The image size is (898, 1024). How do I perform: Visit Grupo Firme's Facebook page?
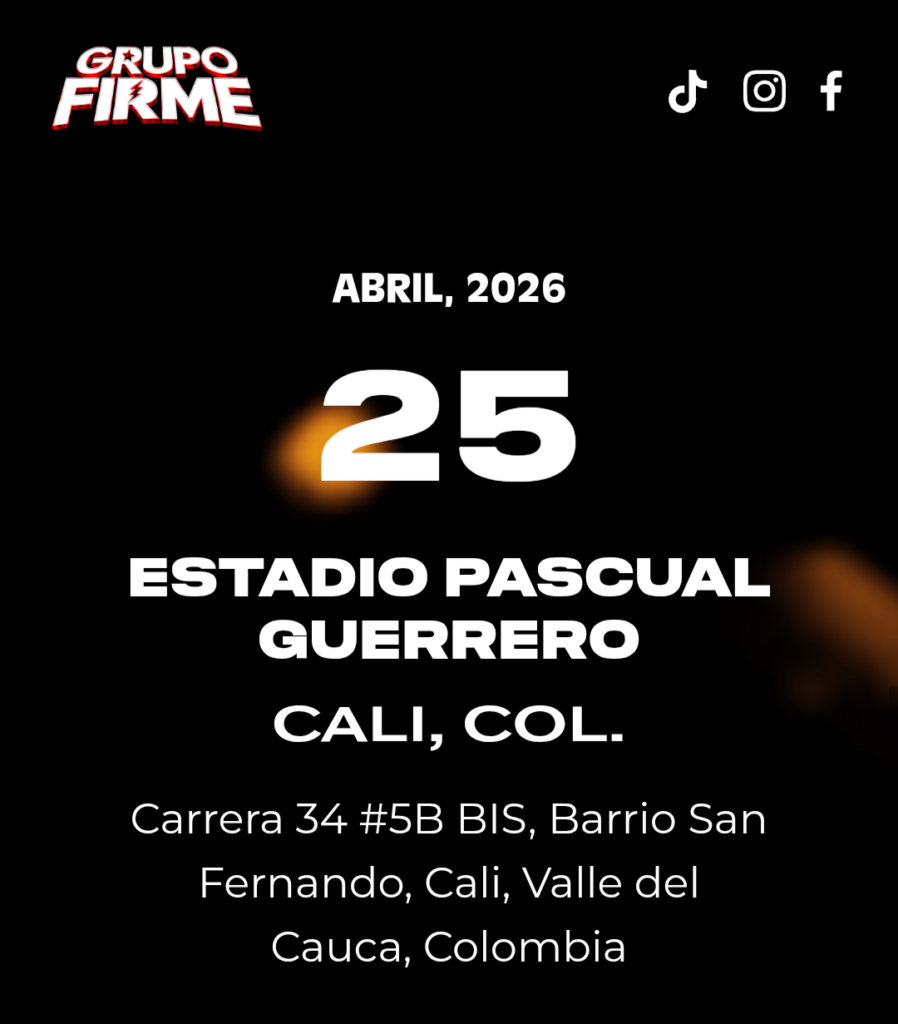click(x=831, y=92)
